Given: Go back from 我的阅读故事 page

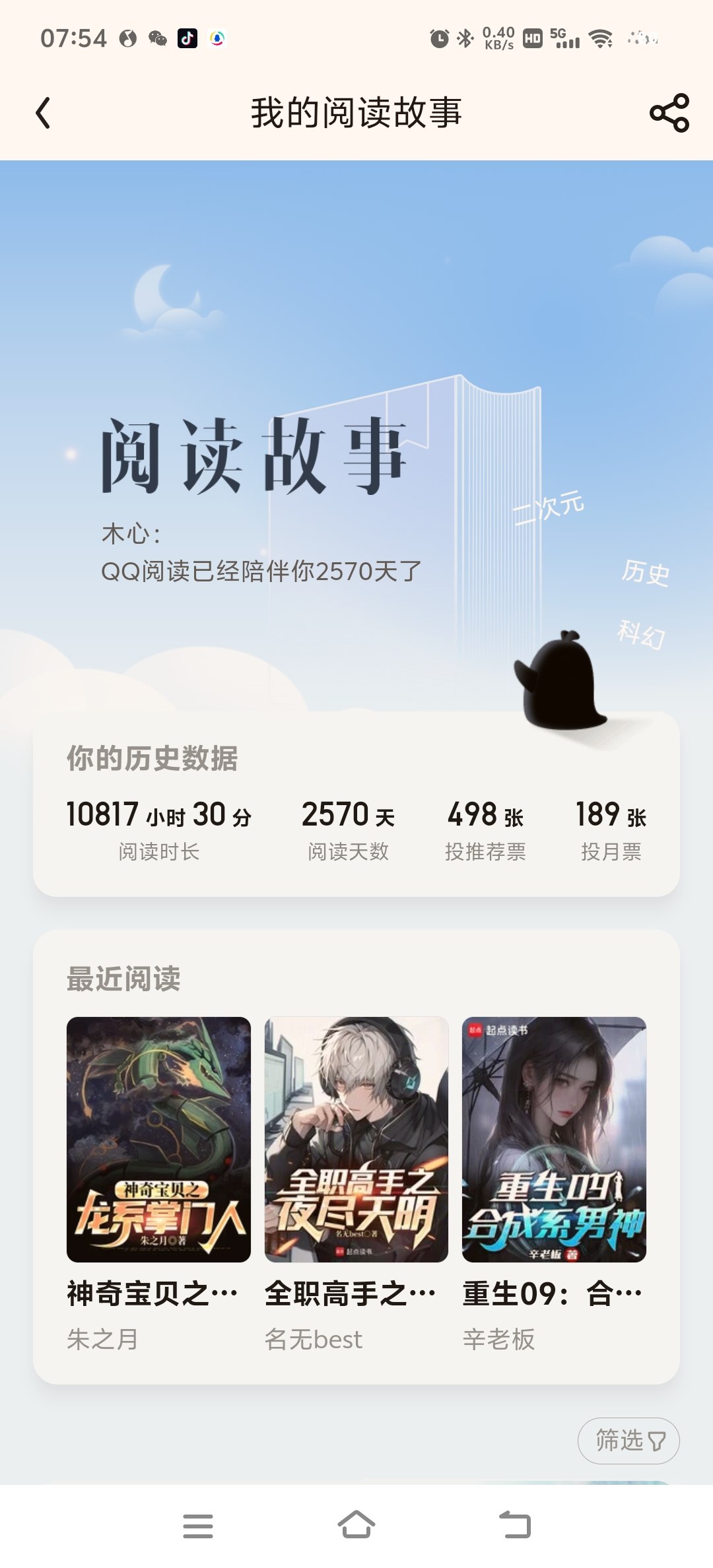Looking at the screenshot, I should [x=44, y=113].
